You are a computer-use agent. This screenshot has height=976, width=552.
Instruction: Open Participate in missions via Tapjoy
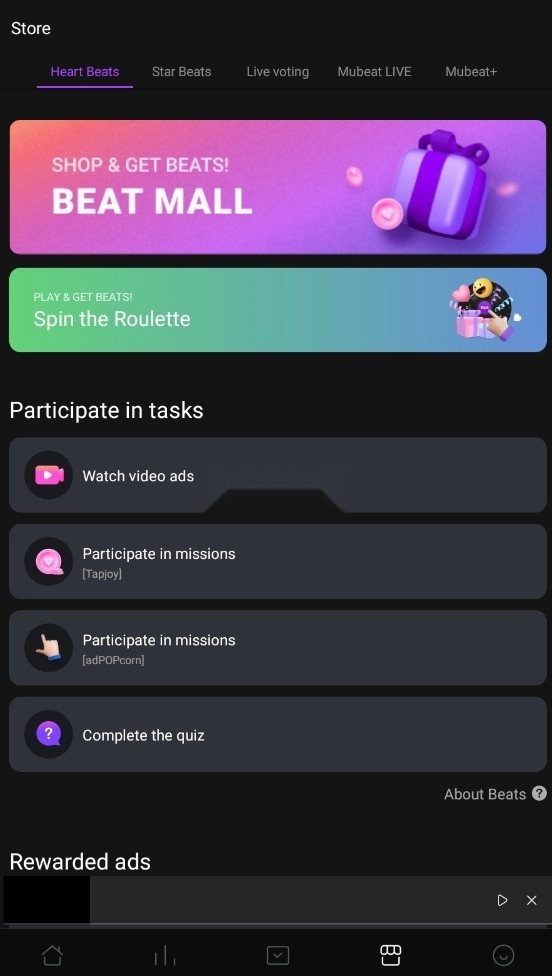tap(278, 561)
